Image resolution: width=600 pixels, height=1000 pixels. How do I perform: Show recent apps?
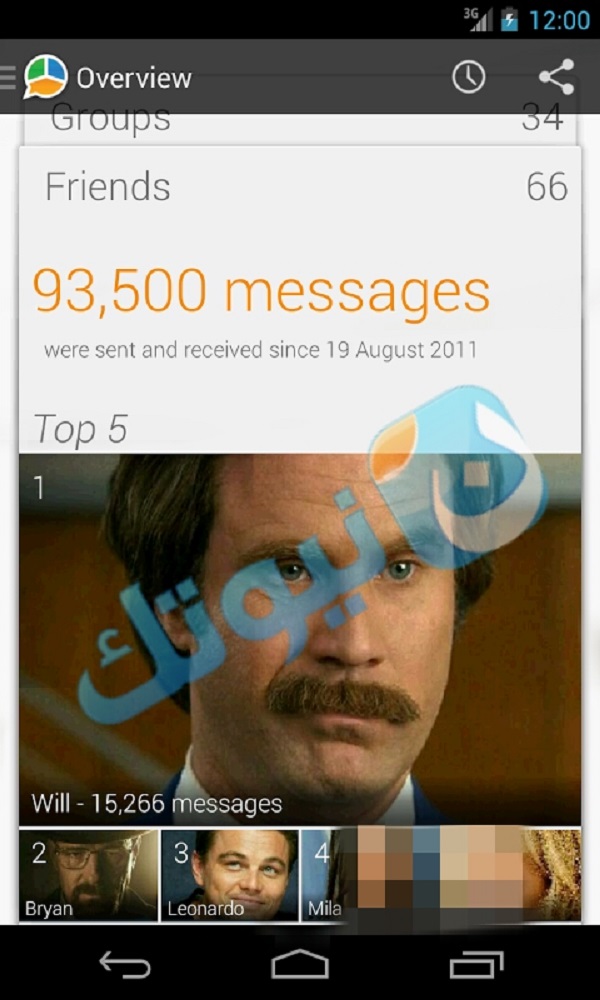tap(476, 964)
